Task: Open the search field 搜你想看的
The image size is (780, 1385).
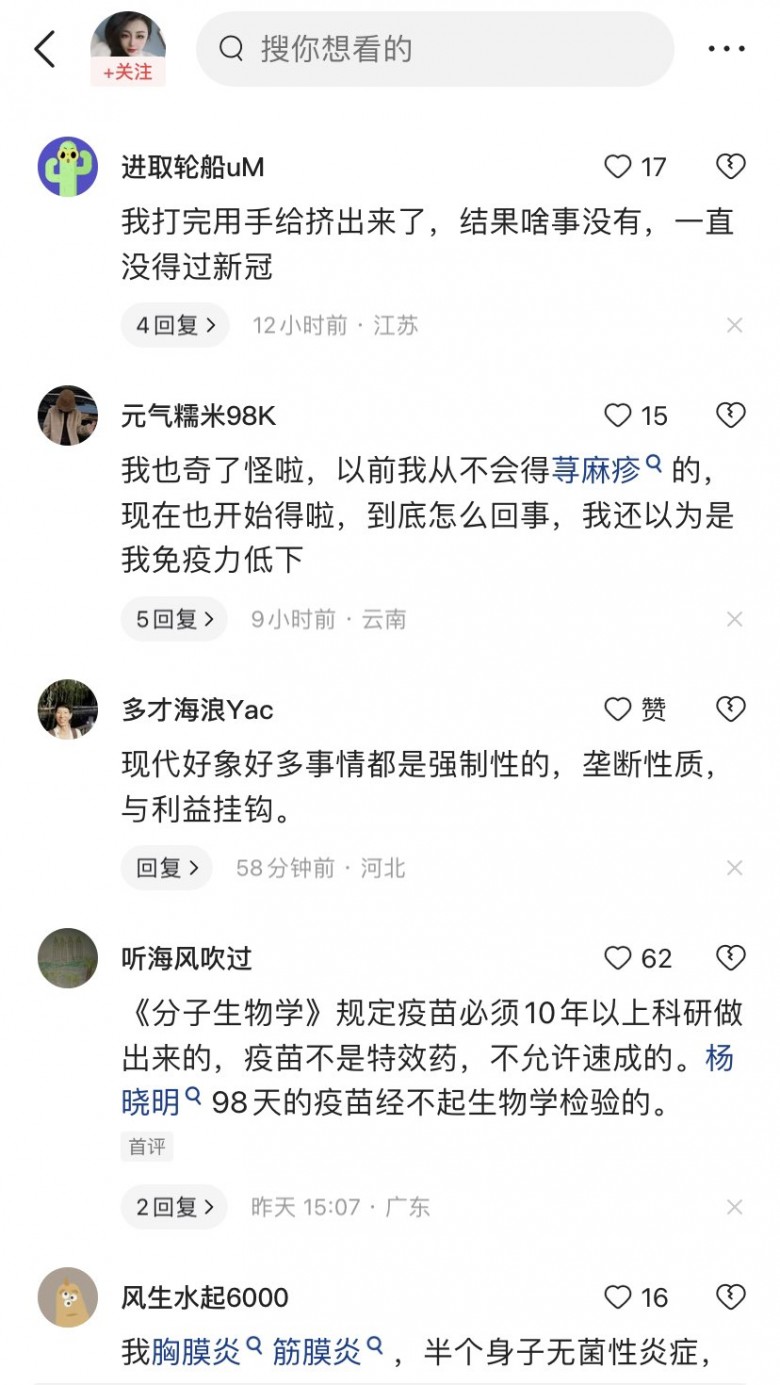Action: point(435,49)
